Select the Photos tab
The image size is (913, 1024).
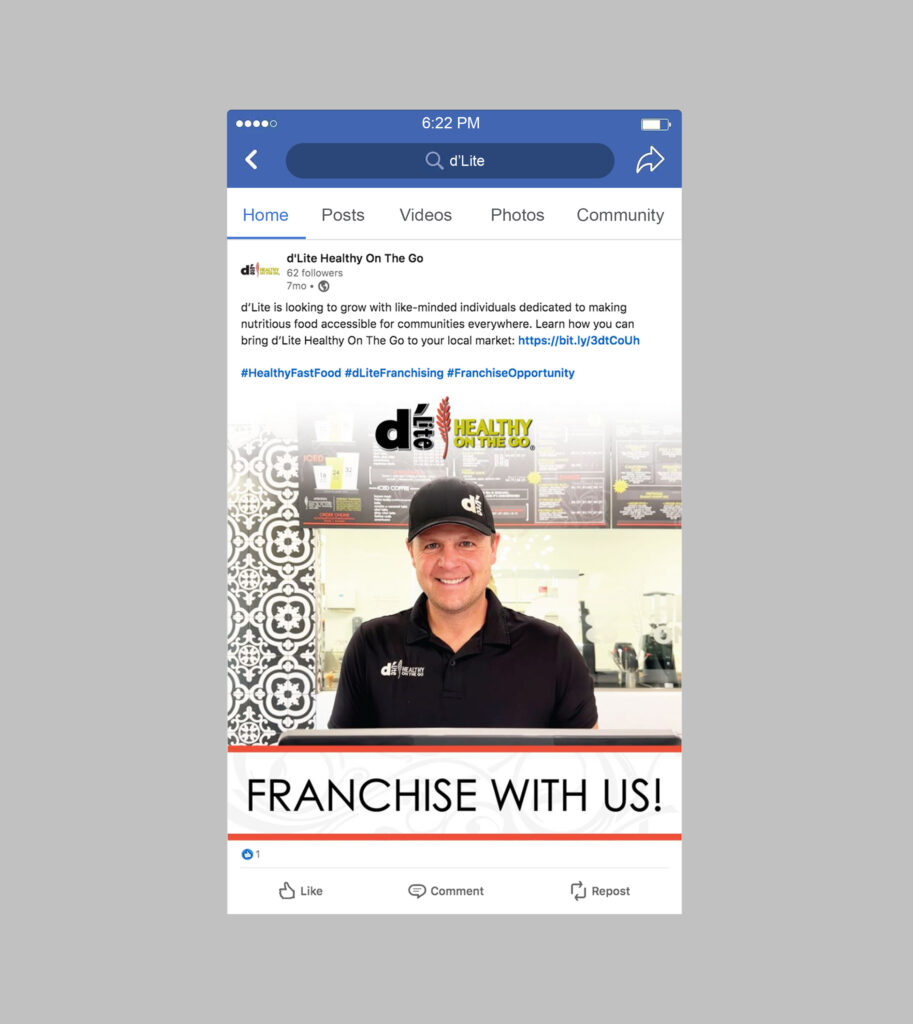pyautogui.click(x=517, y=215)
